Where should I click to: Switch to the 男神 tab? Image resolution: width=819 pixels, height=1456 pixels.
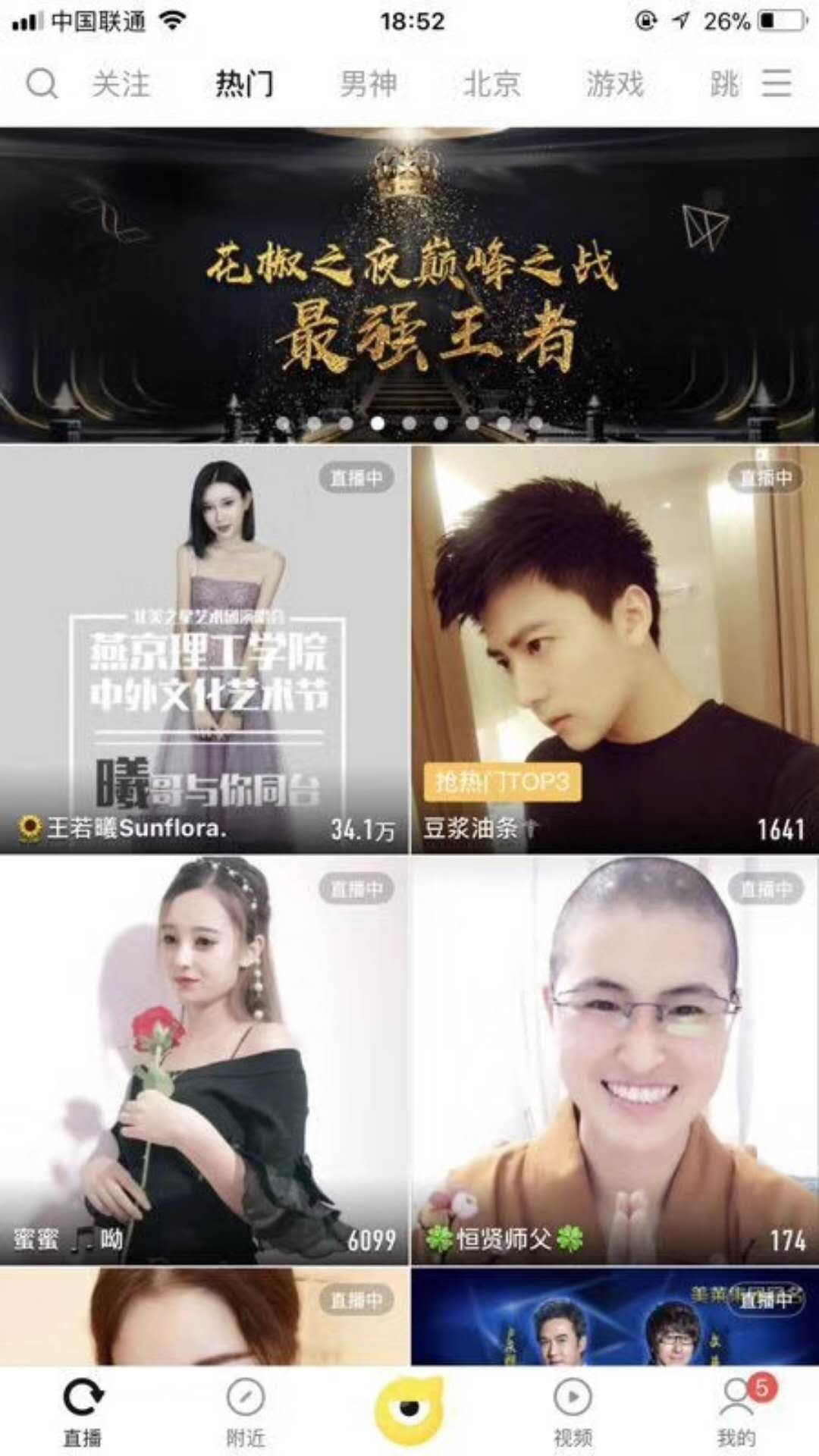(x=368, y=83)
